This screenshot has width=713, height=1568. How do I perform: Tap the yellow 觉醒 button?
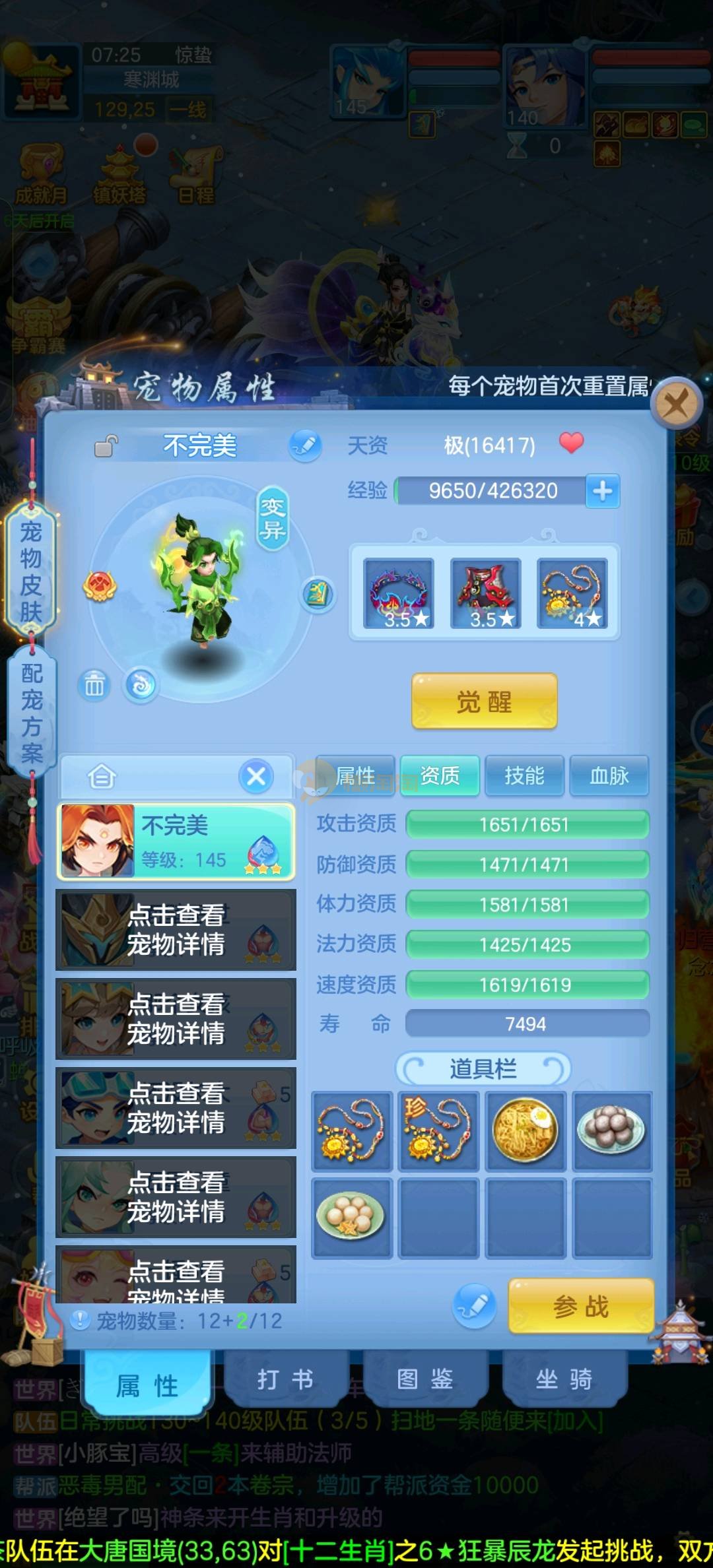coord(484,702)
